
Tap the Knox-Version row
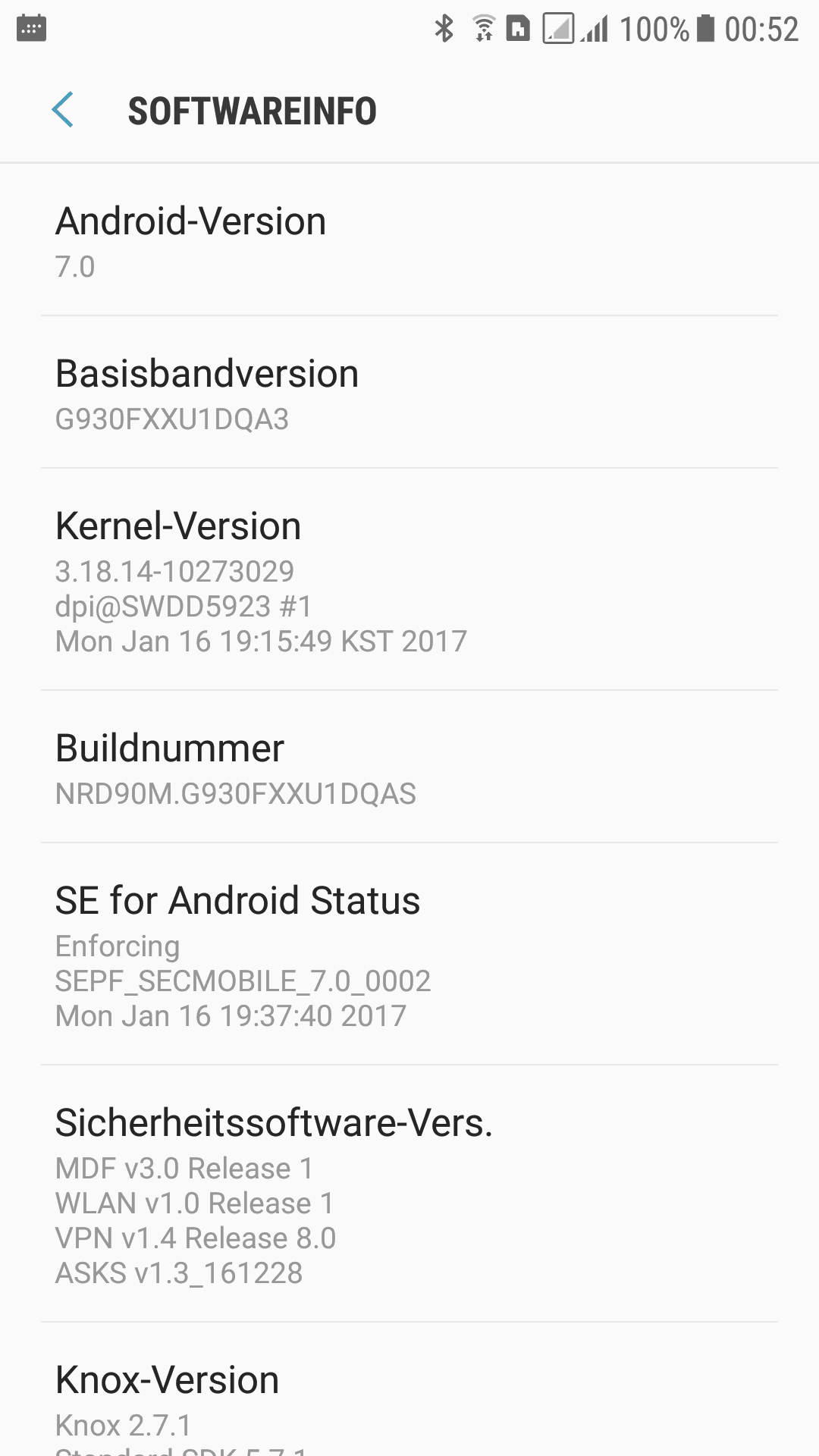coord(409,1390)
